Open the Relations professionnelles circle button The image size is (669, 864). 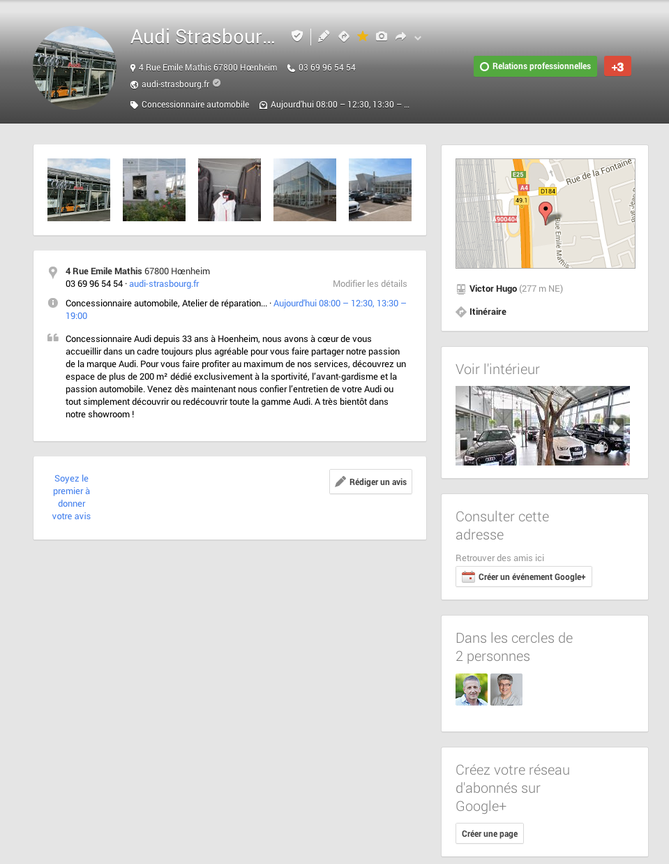pos(534,67)
